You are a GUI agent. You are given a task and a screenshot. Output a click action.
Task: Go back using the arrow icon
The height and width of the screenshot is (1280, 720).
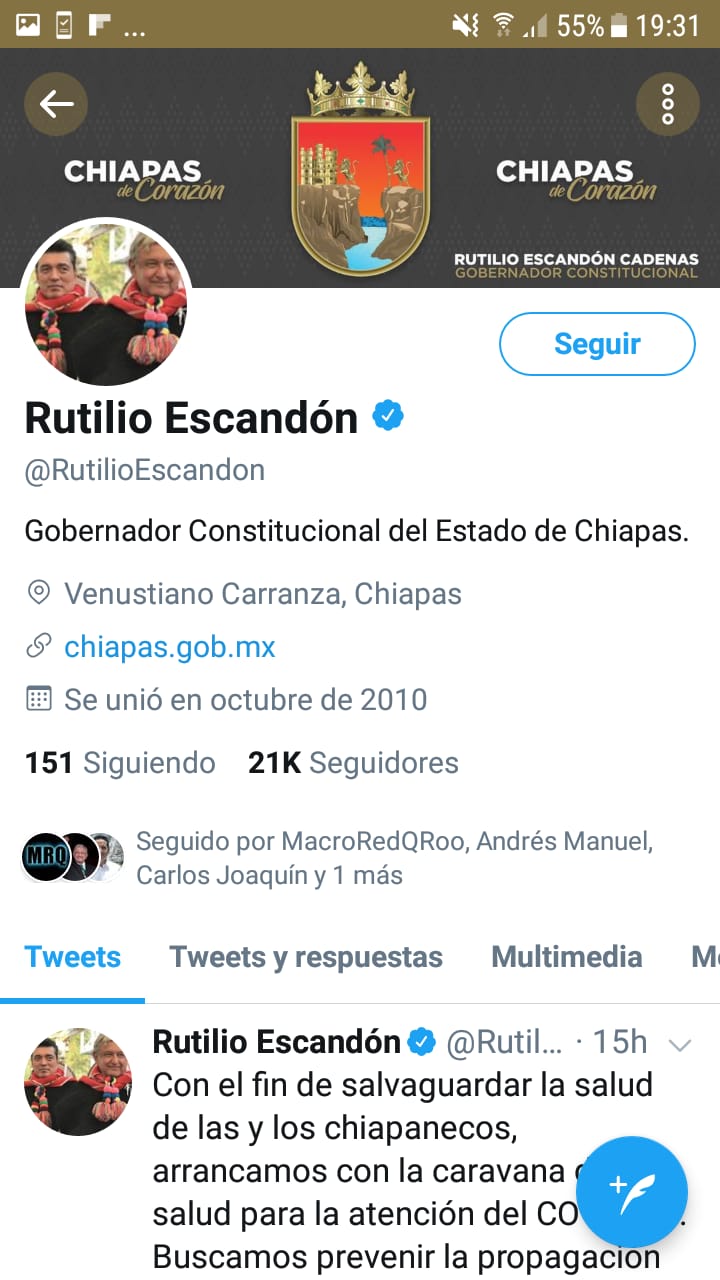tap(56, 104)
